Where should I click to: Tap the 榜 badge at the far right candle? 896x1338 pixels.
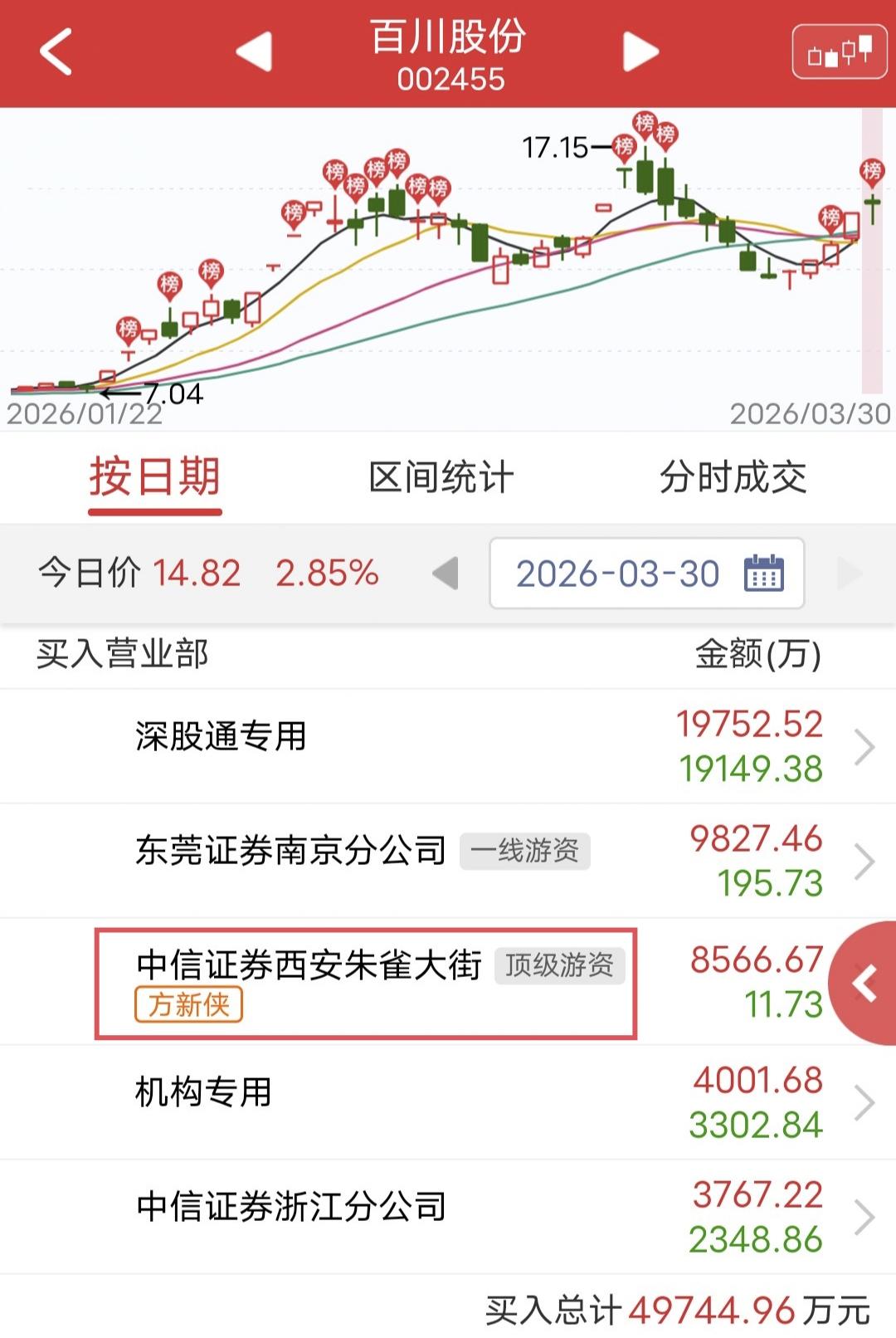pos(873,168)
